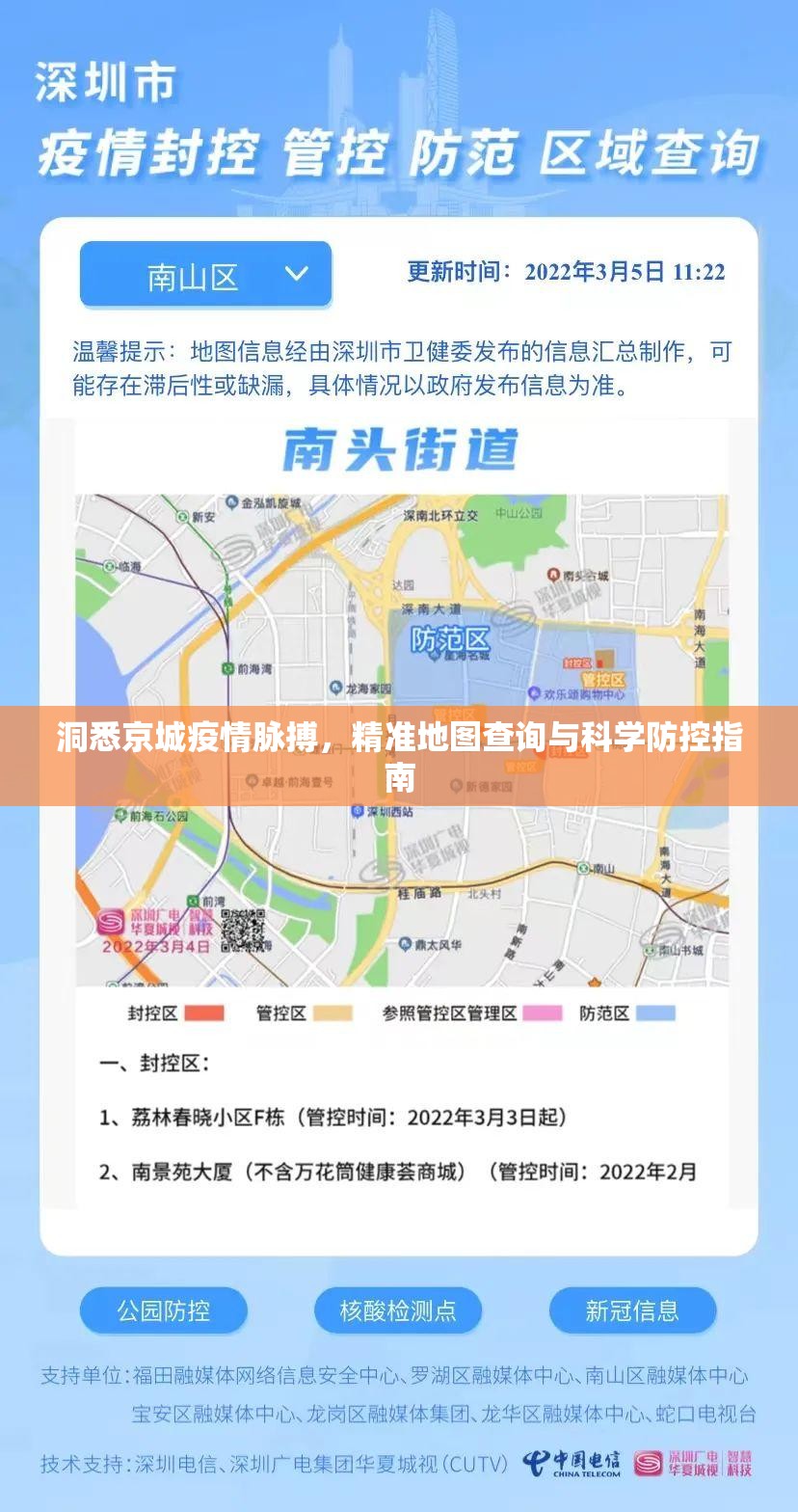Viewport: 798px width, 1512px height.
Task: Open the 公园防控 section
Action: [x=163, y=1310]
